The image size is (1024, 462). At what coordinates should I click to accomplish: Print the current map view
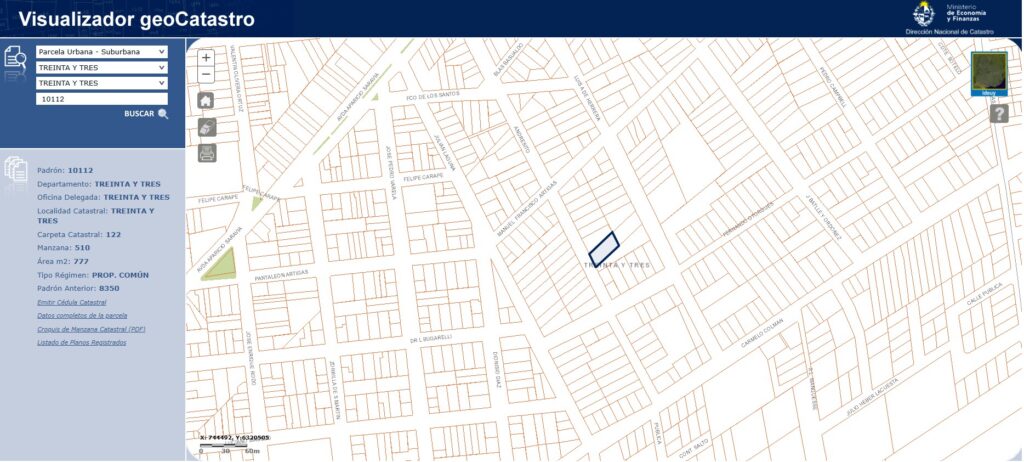(x=206, y=153)
